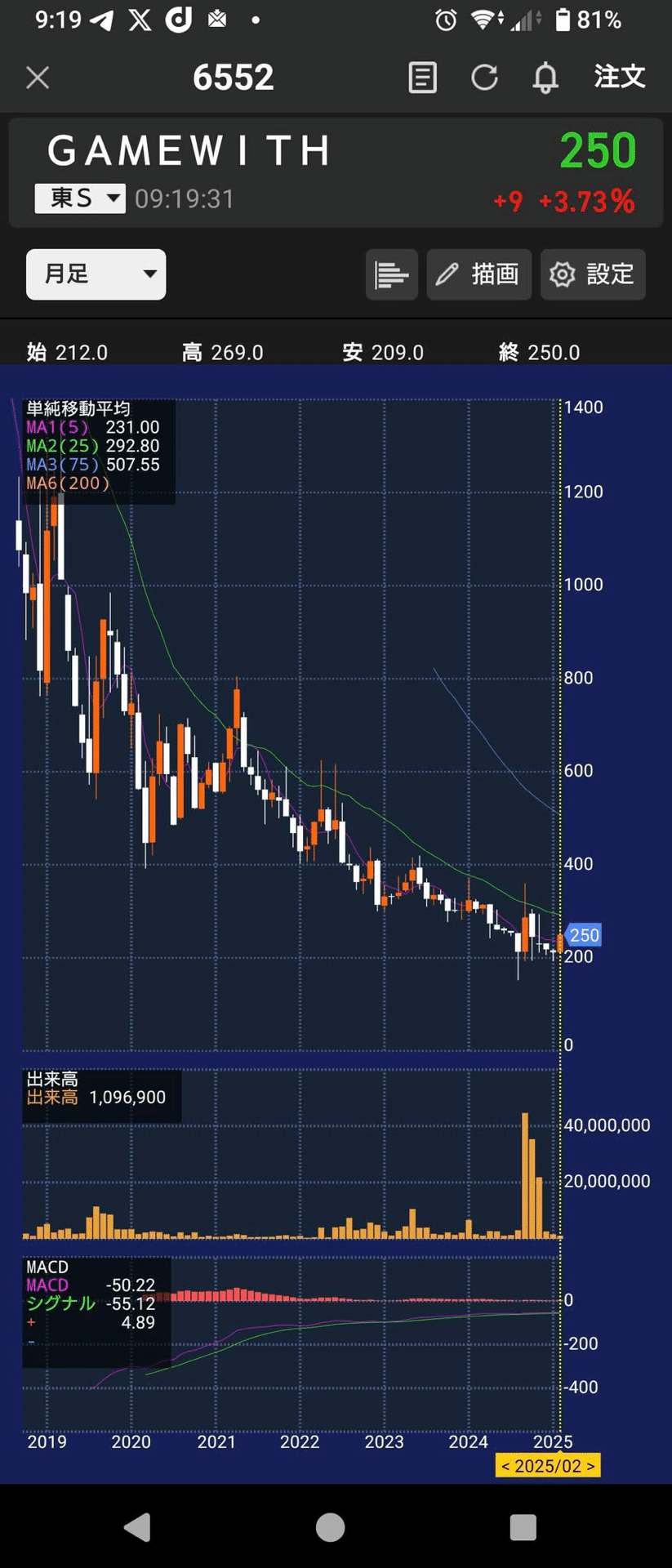
Task: Open the 東S market dropdown
Action: 80,198
